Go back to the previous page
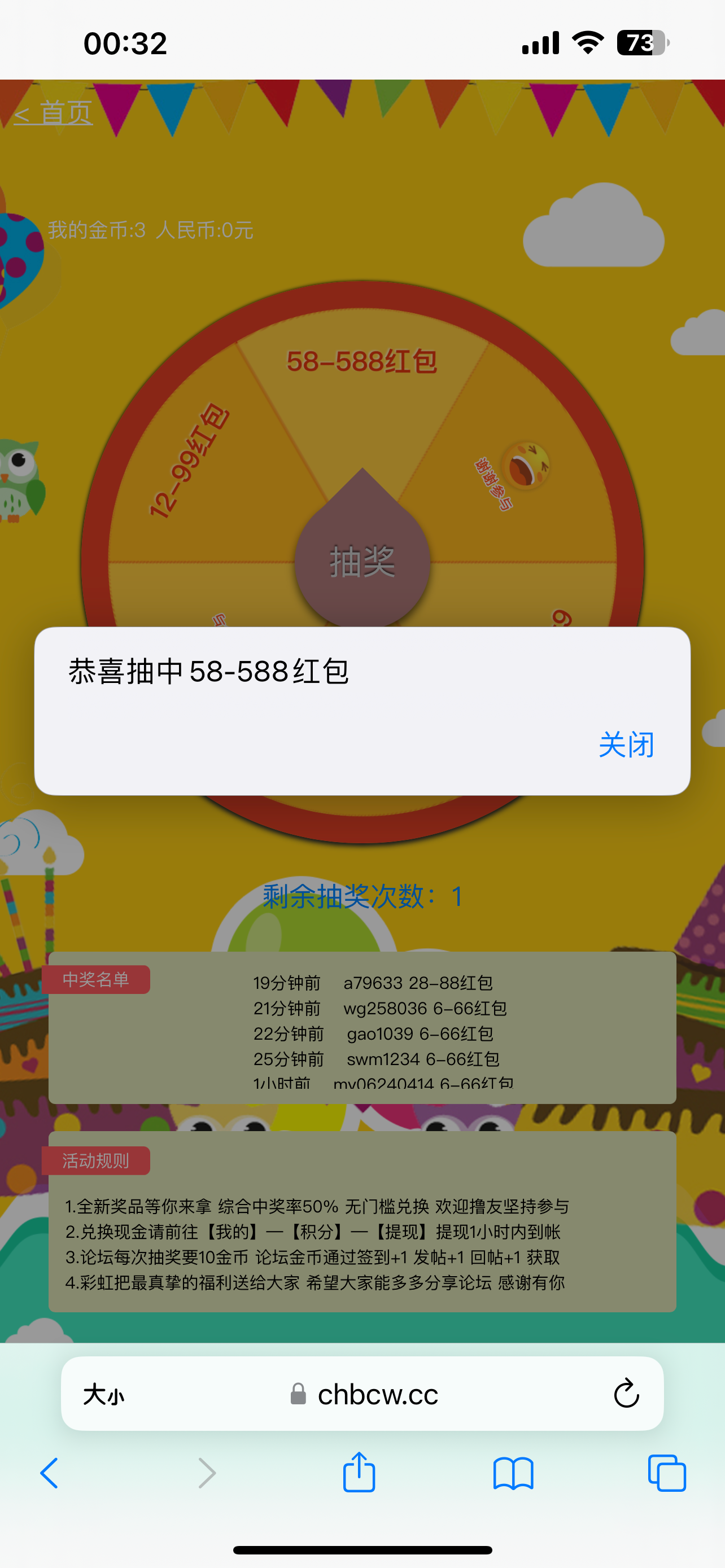The image size is (725, 1568). click(x=49, y=1474)
